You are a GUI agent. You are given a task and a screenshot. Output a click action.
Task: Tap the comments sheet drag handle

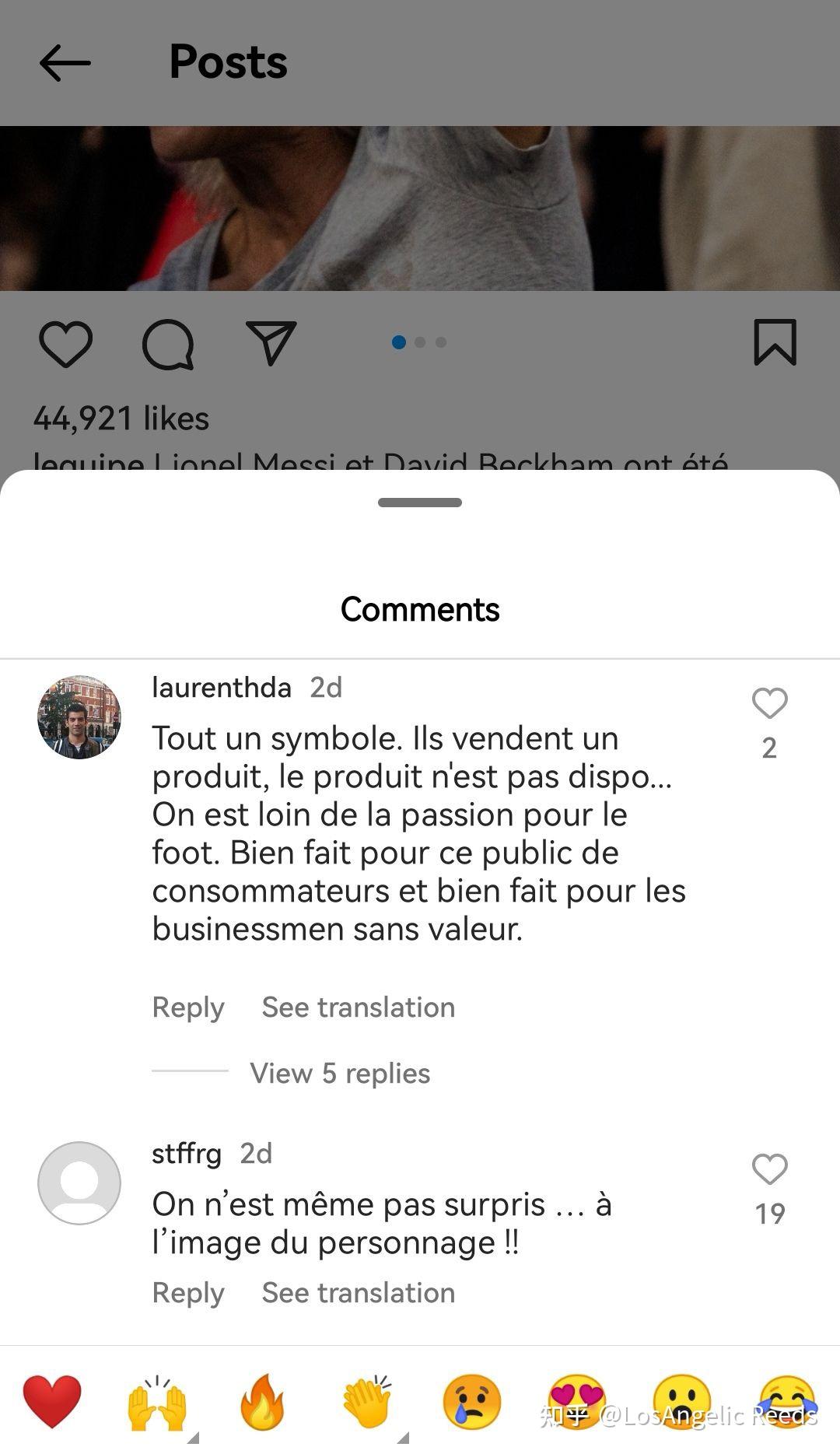point(420,503)
